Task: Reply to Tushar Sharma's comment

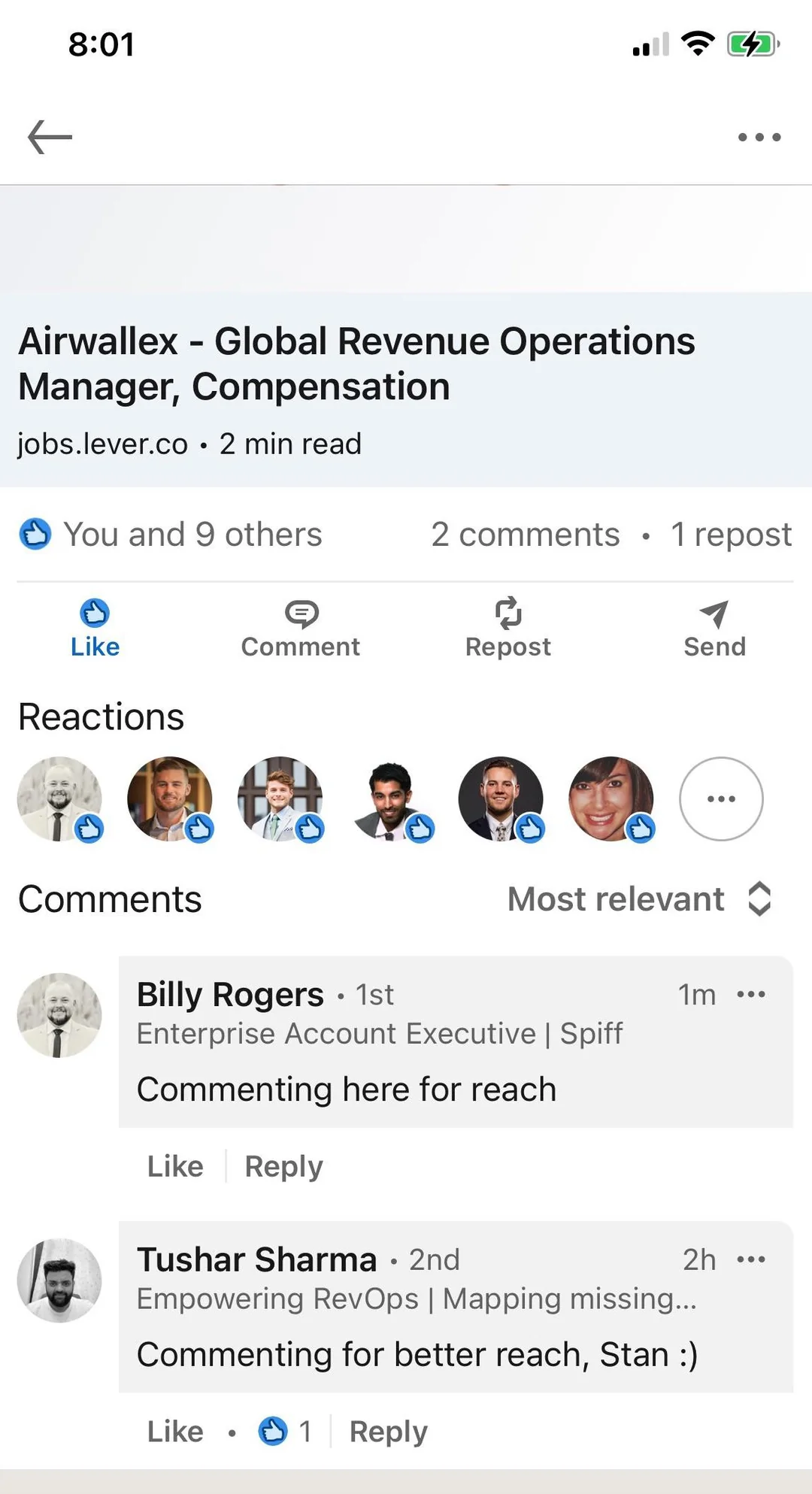Action: coord(388,1432)
